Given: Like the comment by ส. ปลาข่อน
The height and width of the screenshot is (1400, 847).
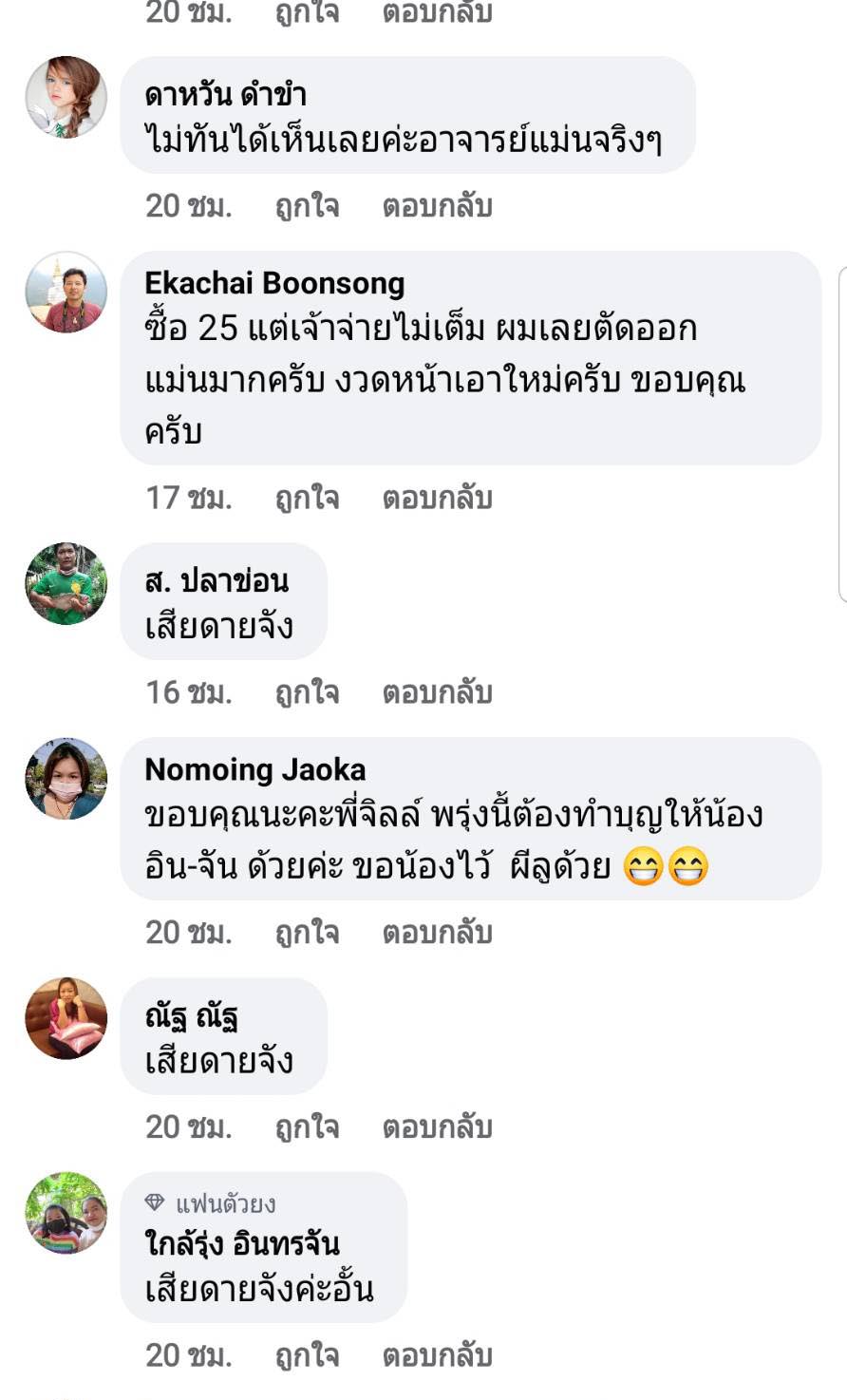Looking at the screenshot, I should pos(307,692).
